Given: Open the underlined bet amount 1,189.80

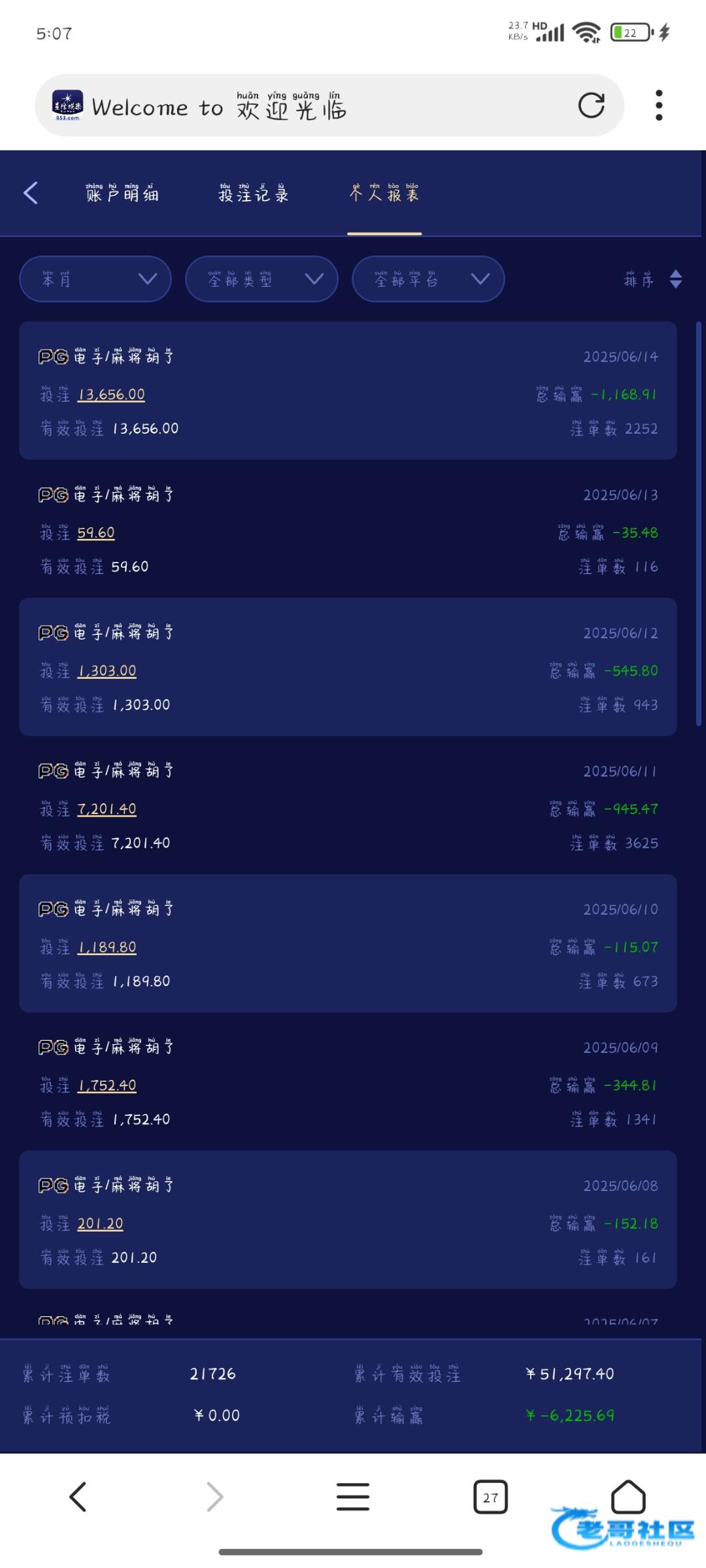Looking at the screenshot, I should [107, 947].
